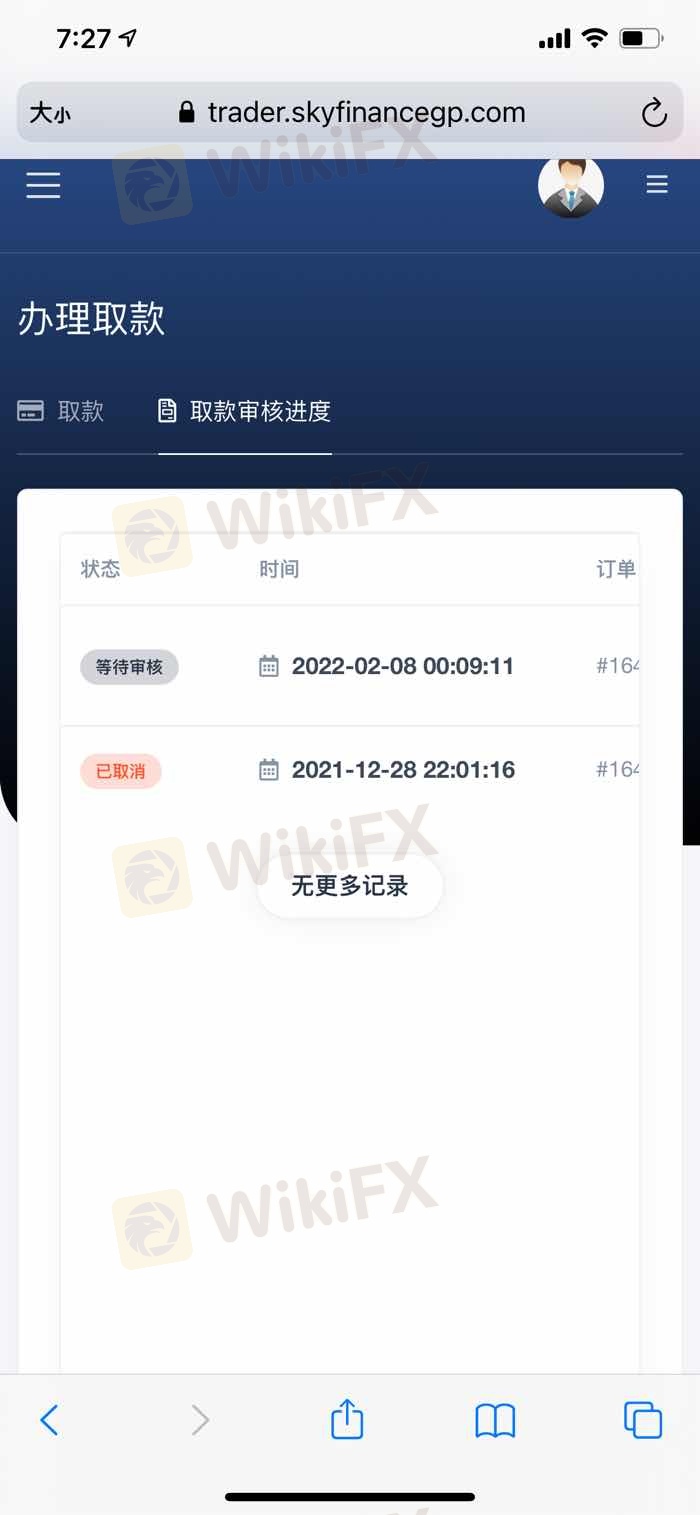Show open Safari tabs

[643, 1420]
